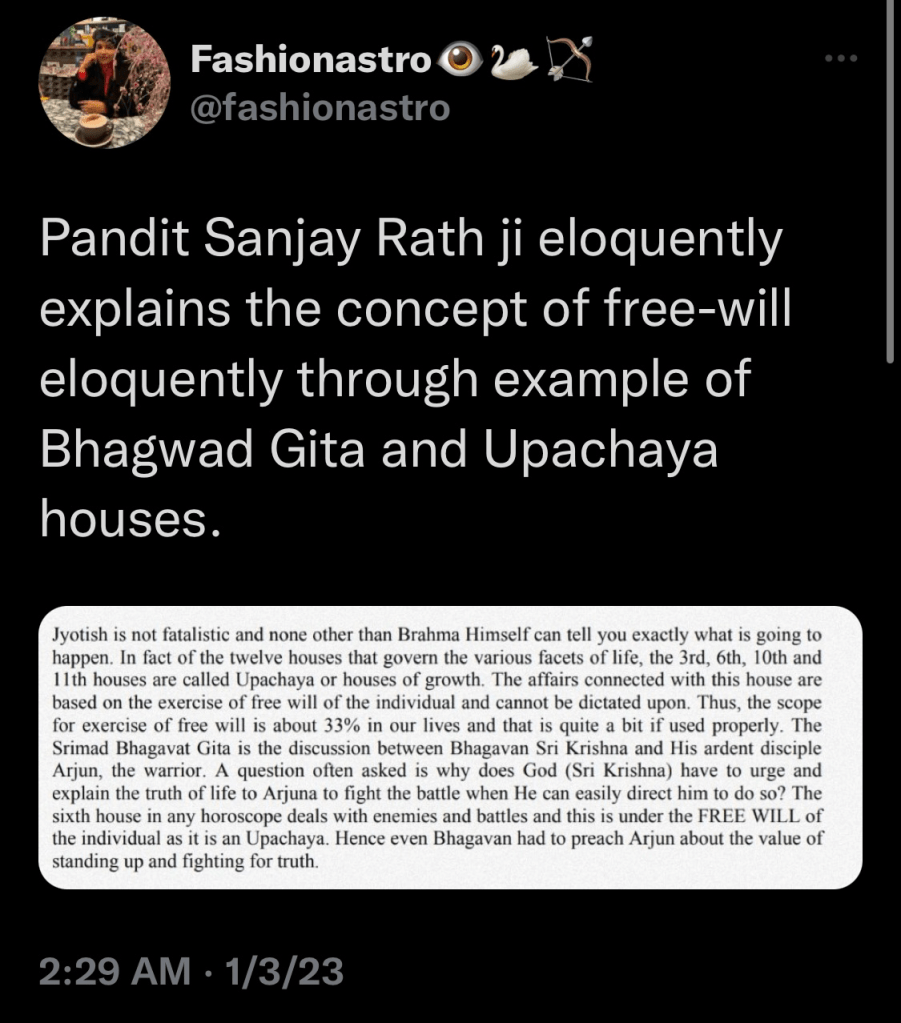The width and height of the screenshot is (901, 1023).
Task: Enlarge the attached Jyotish text image
Action: tap(450, 746)
